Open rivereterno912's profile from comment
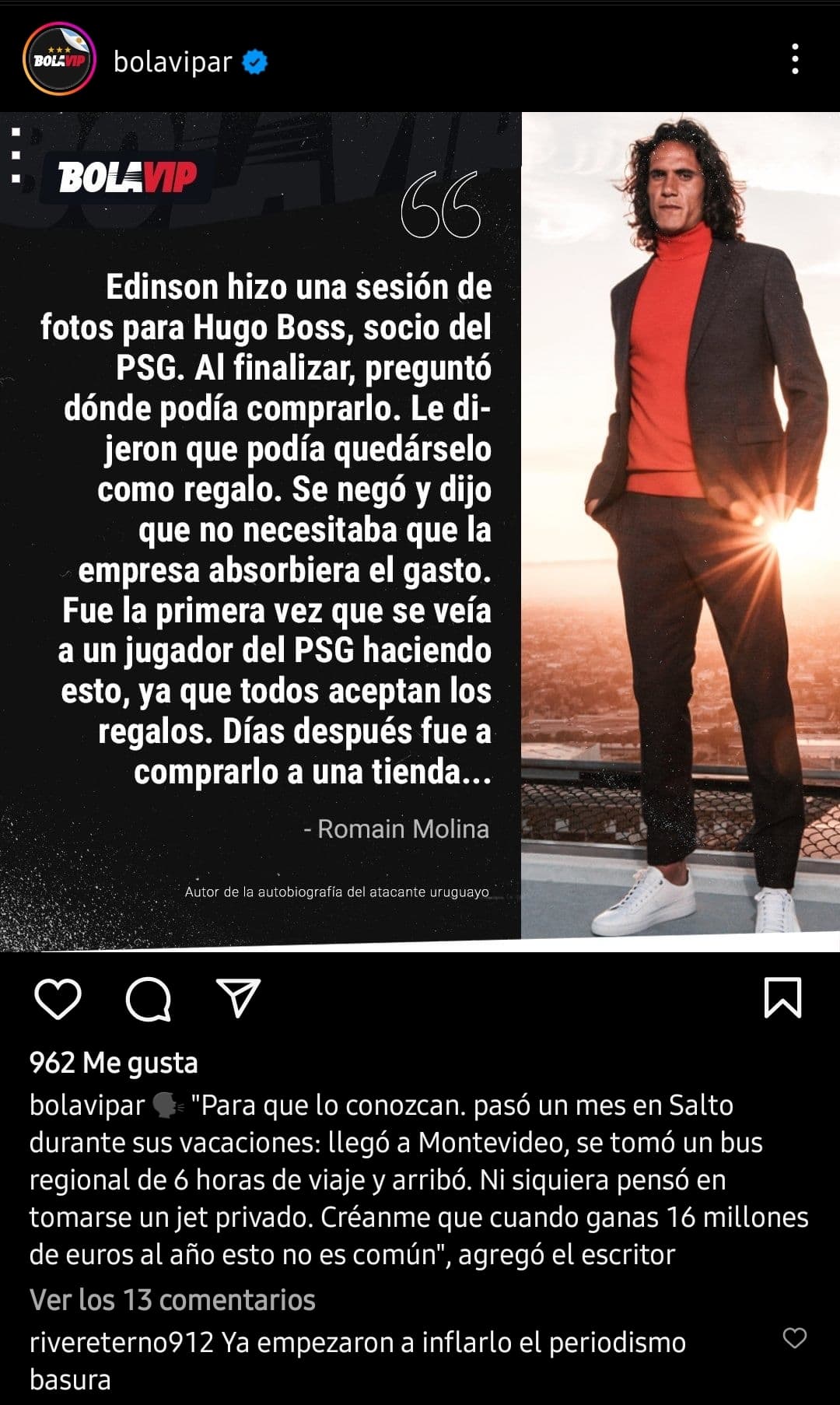This screenshot has width=840, height=1405. (x=121, y=1342)
